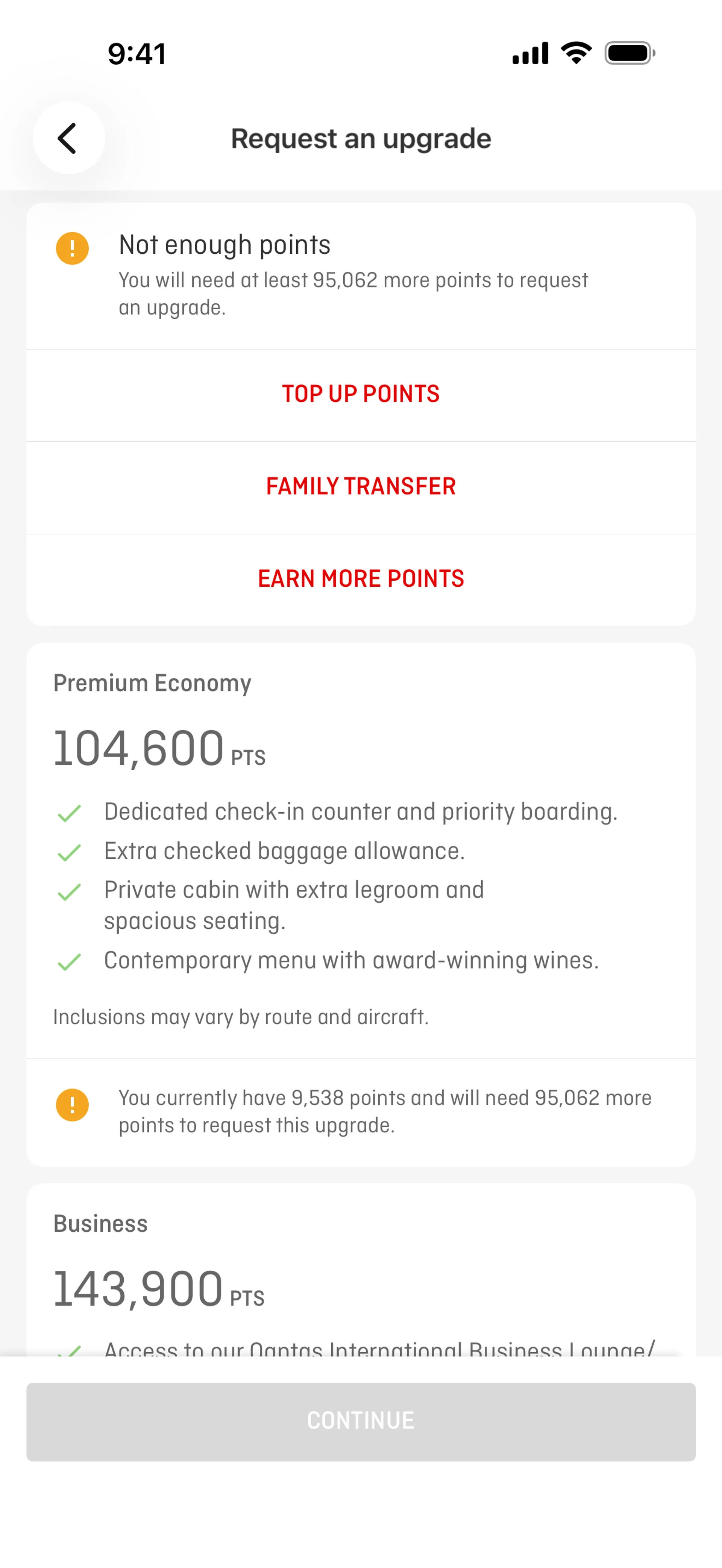Open Family Transfer option

tap(360, 486)
